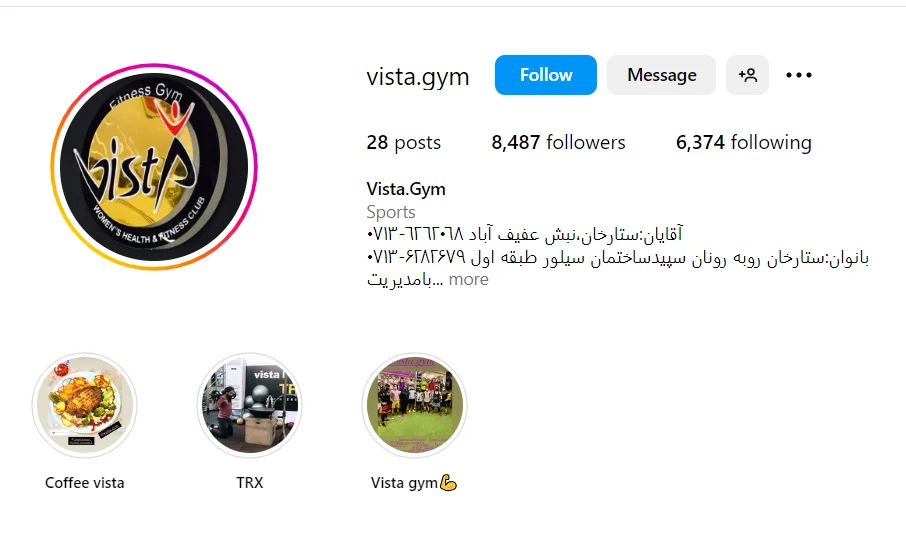Message vista.gym
906x558 pixels.
[661, 75]
